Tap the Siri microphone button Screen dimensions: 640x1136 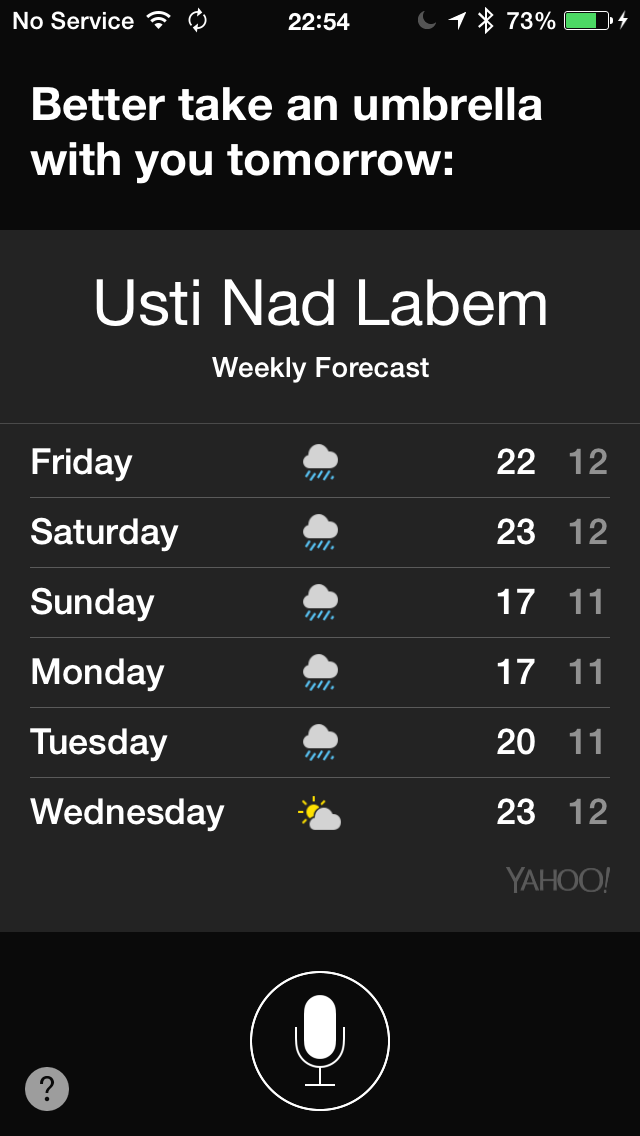pyautogui.click(x=320, y=1041)
